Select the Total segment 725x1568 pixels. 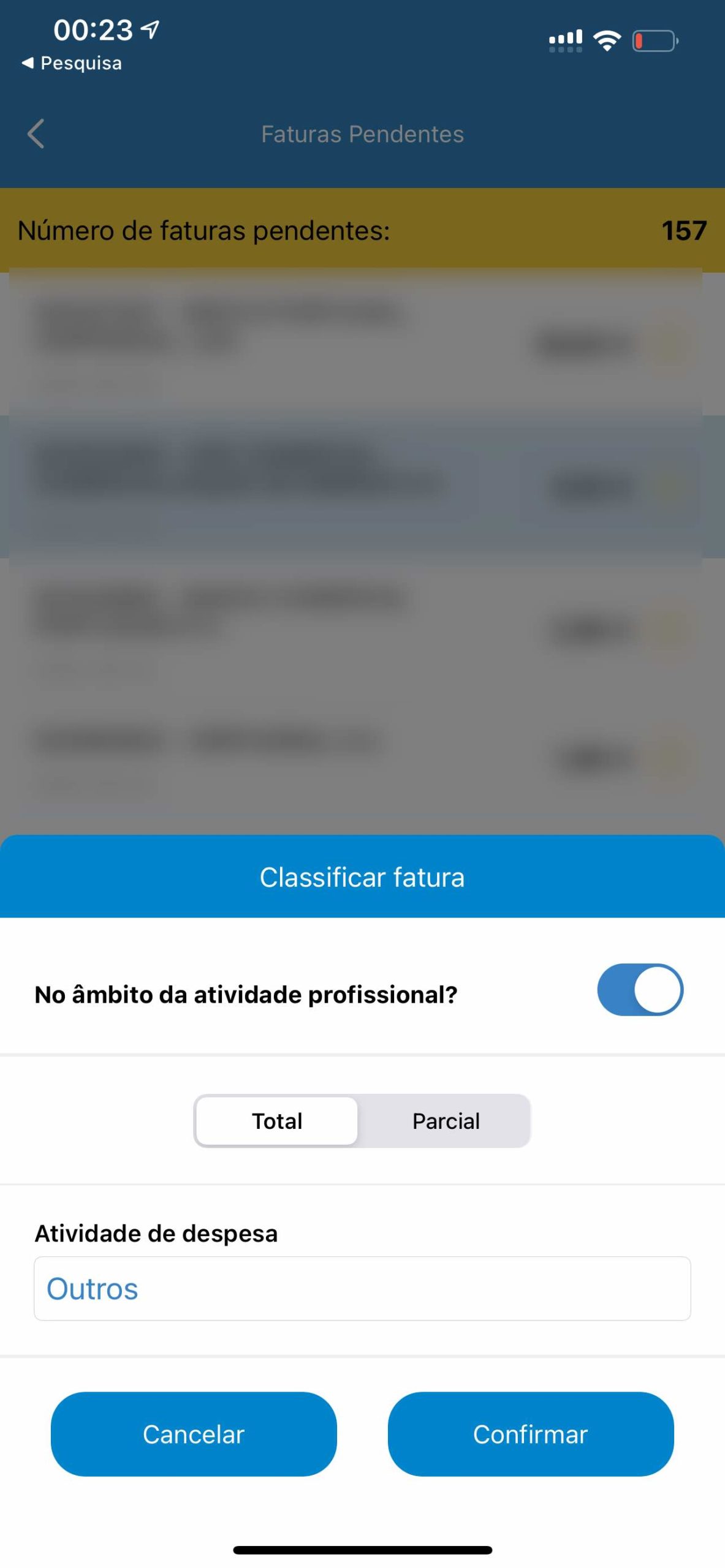(277, 1120)
